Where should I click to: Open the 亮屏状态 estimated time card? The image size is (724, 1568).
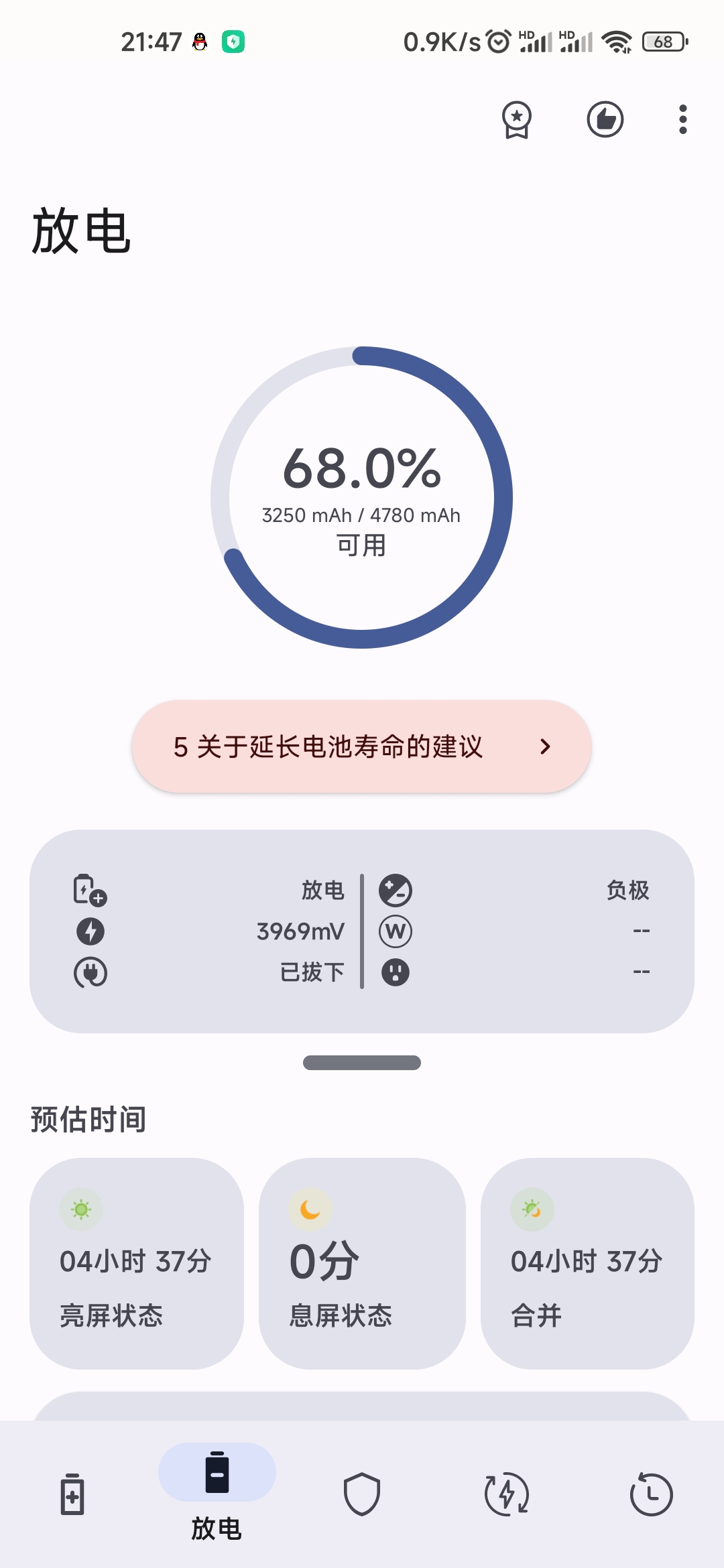click(137, 1263)
